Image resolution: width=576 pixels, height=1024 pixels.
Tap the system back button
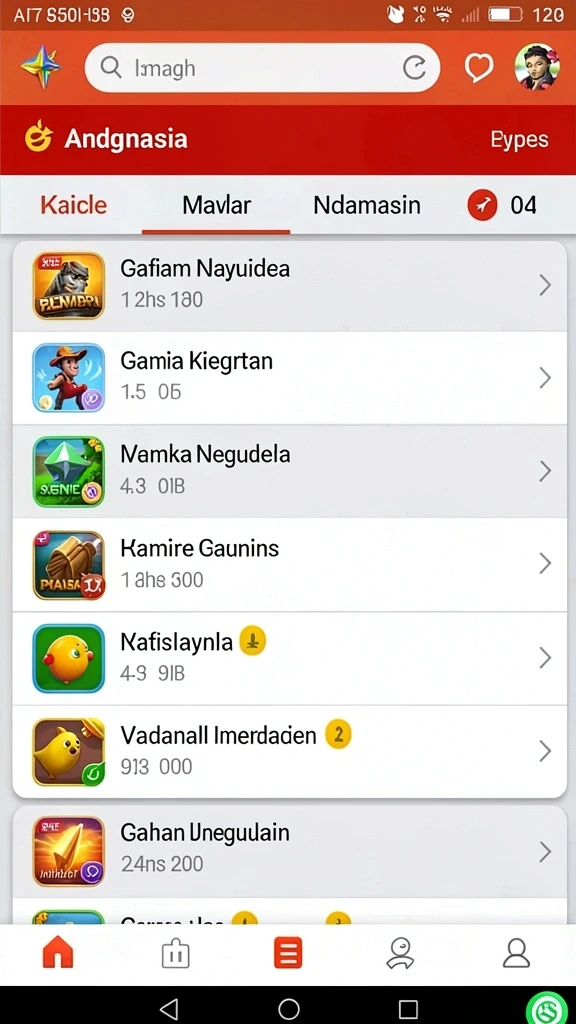point(169,1009)
